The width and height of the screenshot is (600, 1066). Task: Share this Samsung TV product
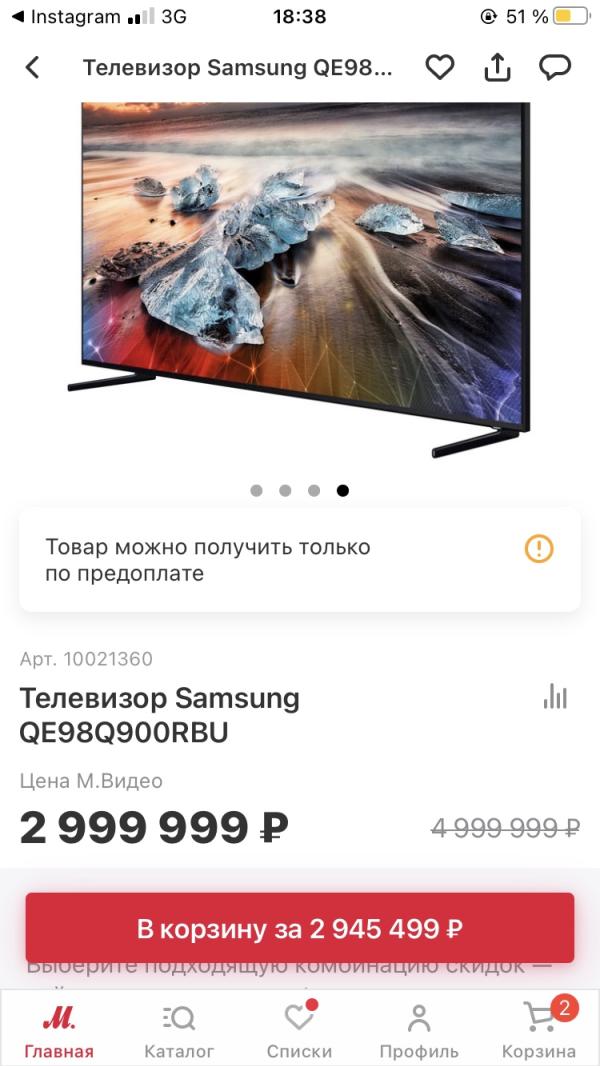[497, 68]
